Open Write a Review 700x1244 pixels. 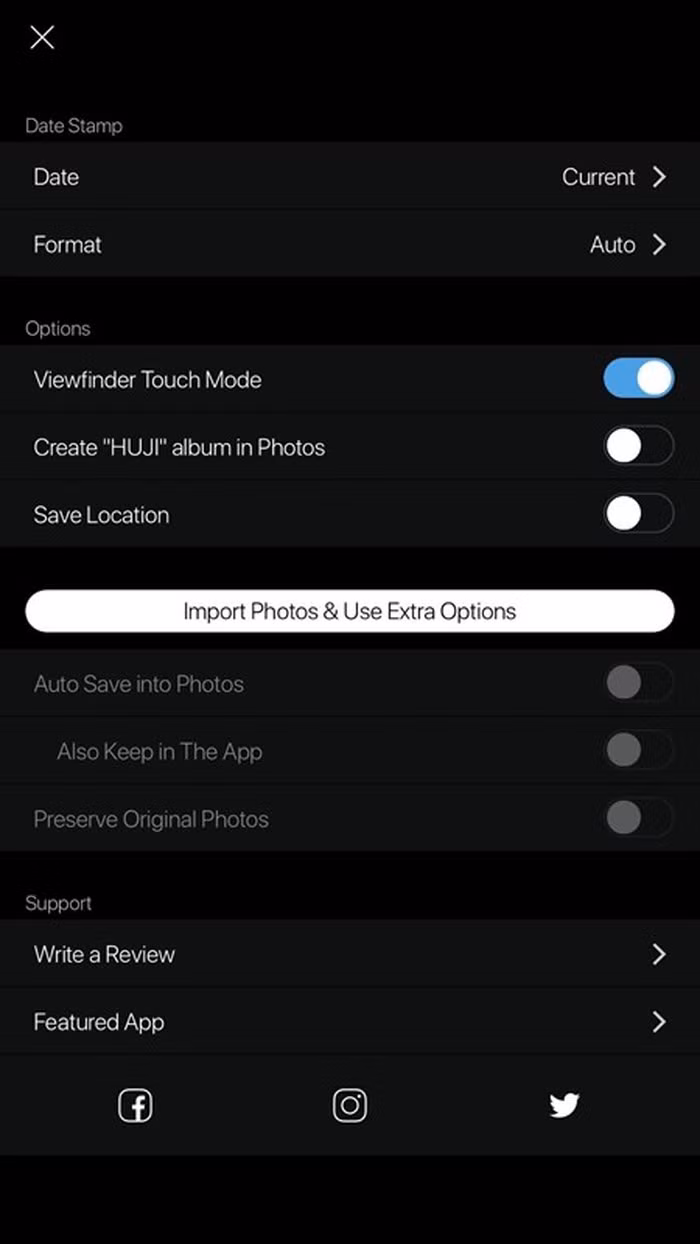tap(349, 955)
